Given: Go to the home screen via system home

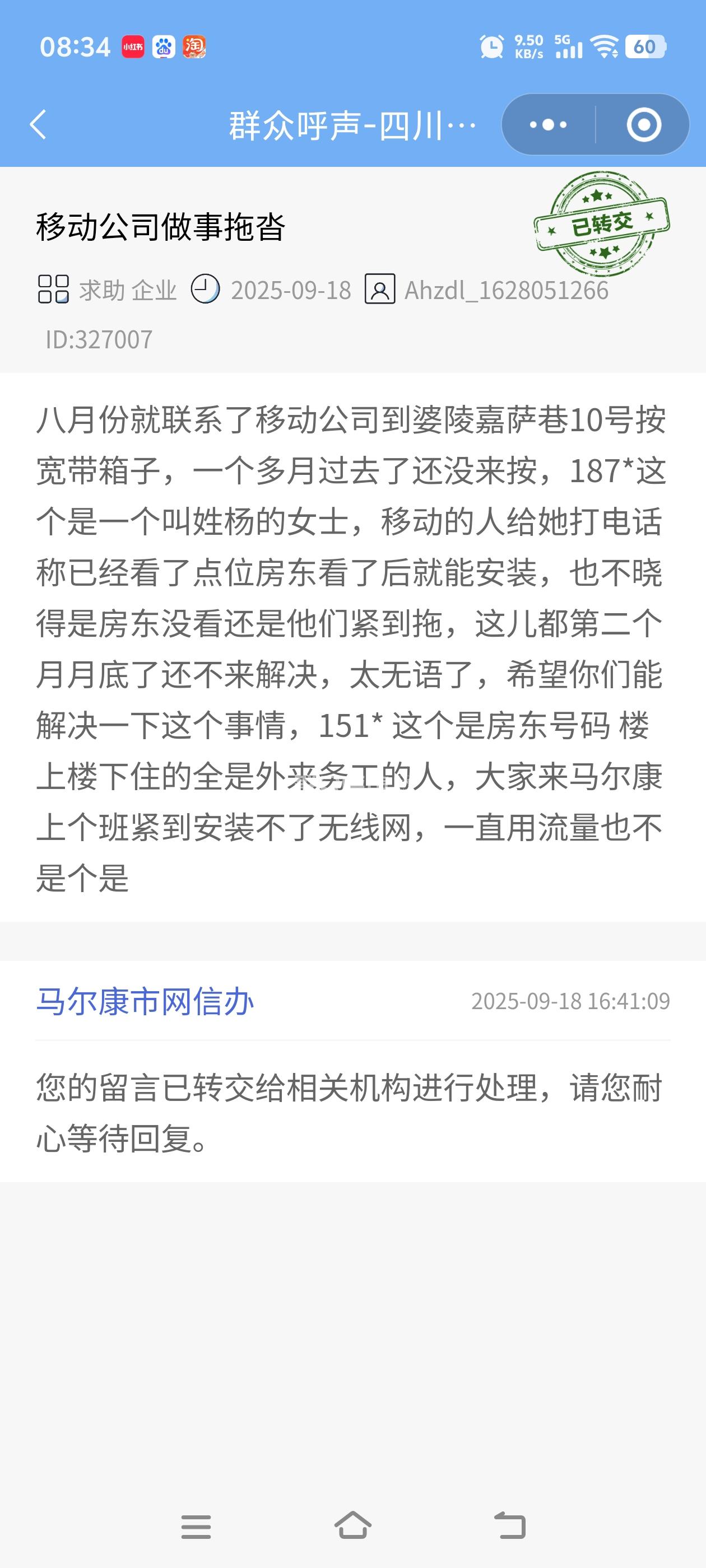Looking at the screenshot, I should click(x=352, y=1527).
